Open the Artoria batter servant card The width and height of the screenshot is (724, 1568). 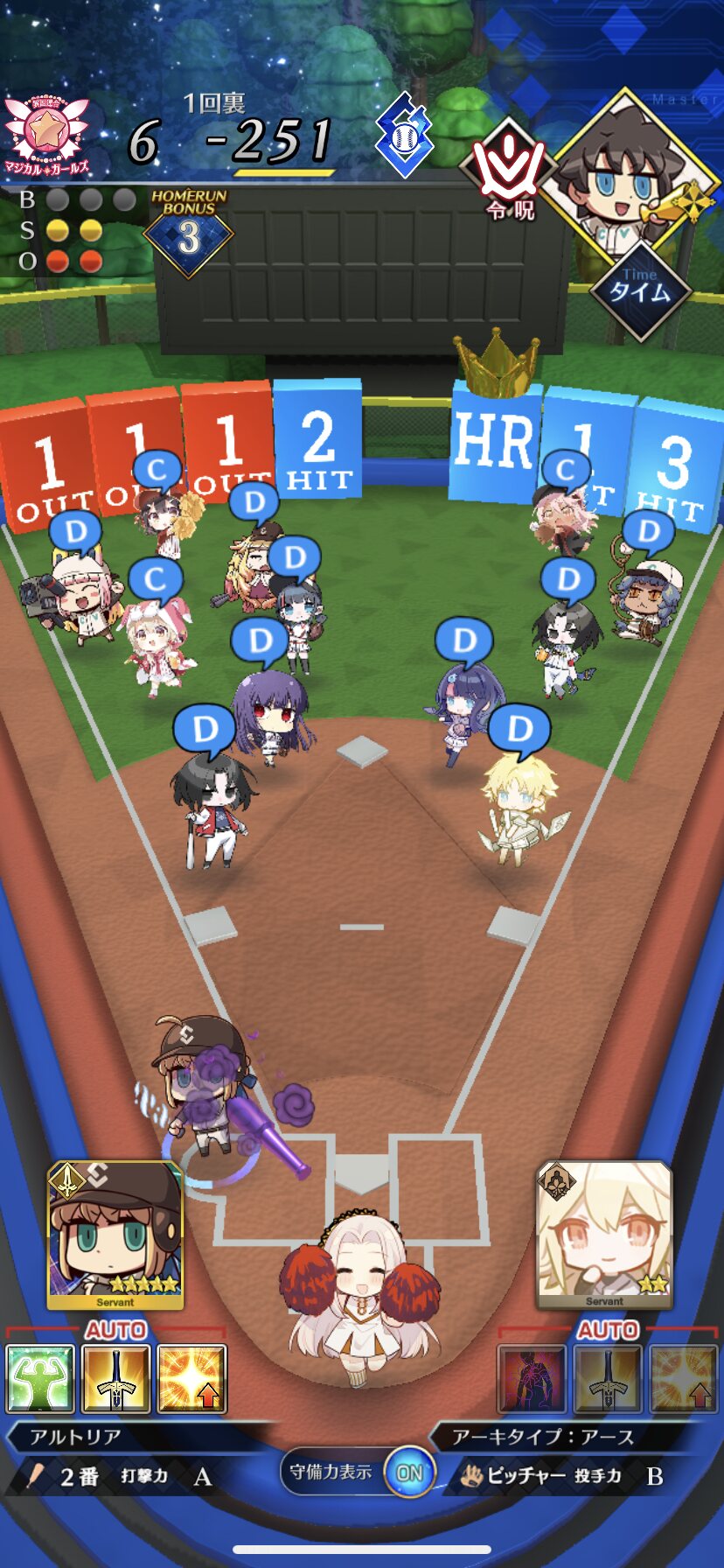point(115,1235)
